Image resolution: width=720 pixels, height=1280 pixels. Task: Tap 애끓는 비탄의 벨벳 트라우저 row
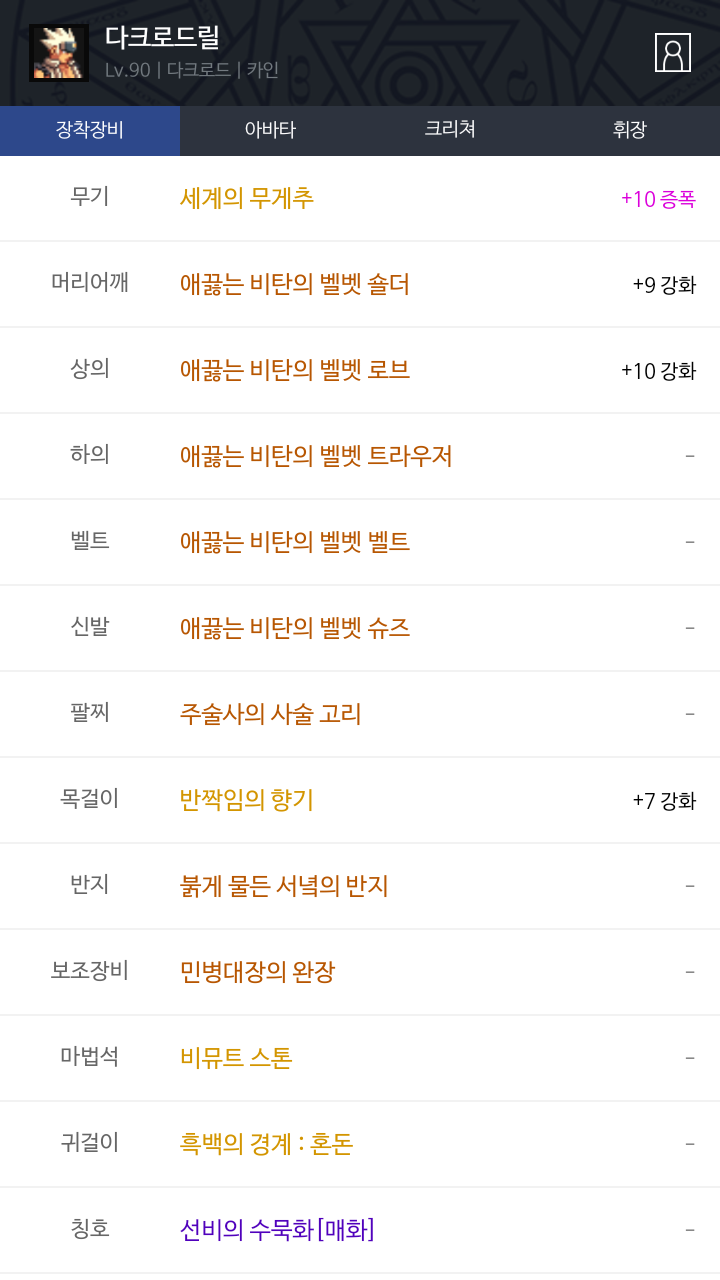pyautogui.click(x=316, y=456)
